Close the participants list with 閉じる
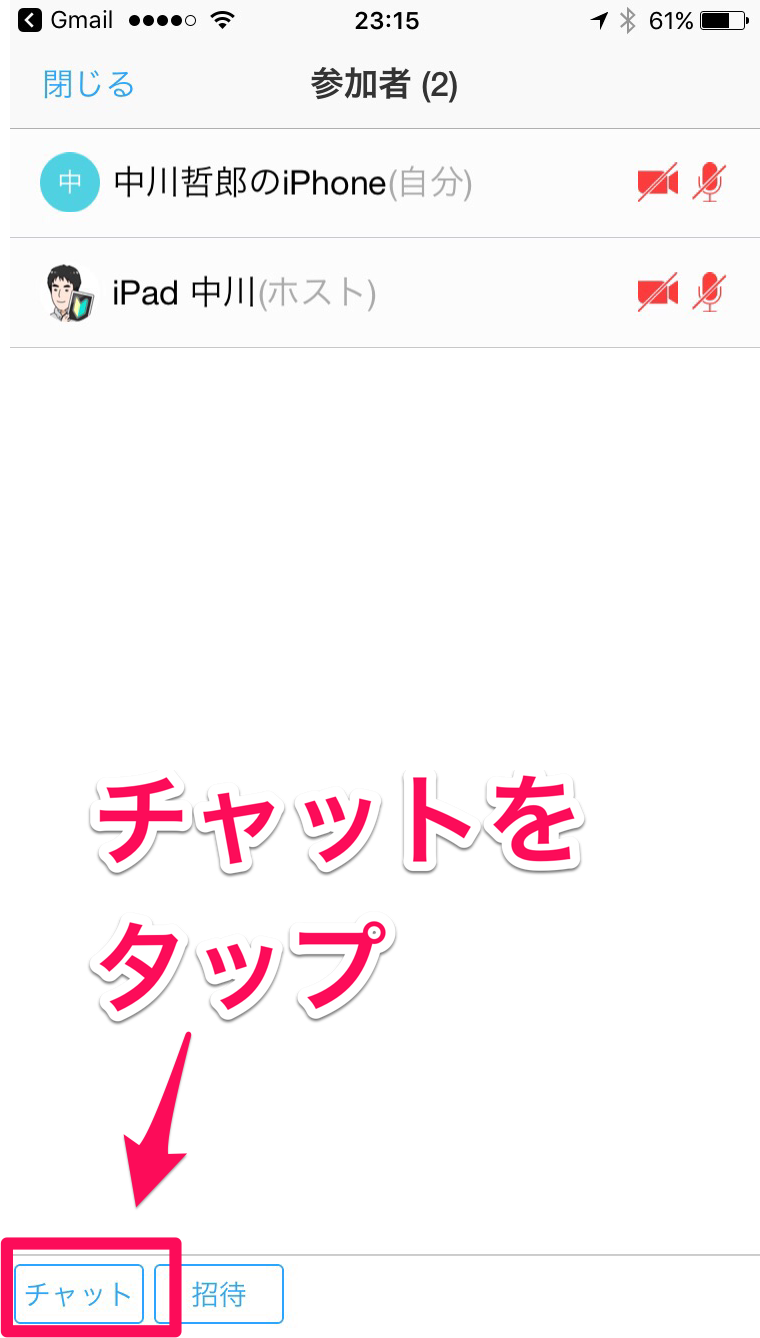 coord(88,85)
